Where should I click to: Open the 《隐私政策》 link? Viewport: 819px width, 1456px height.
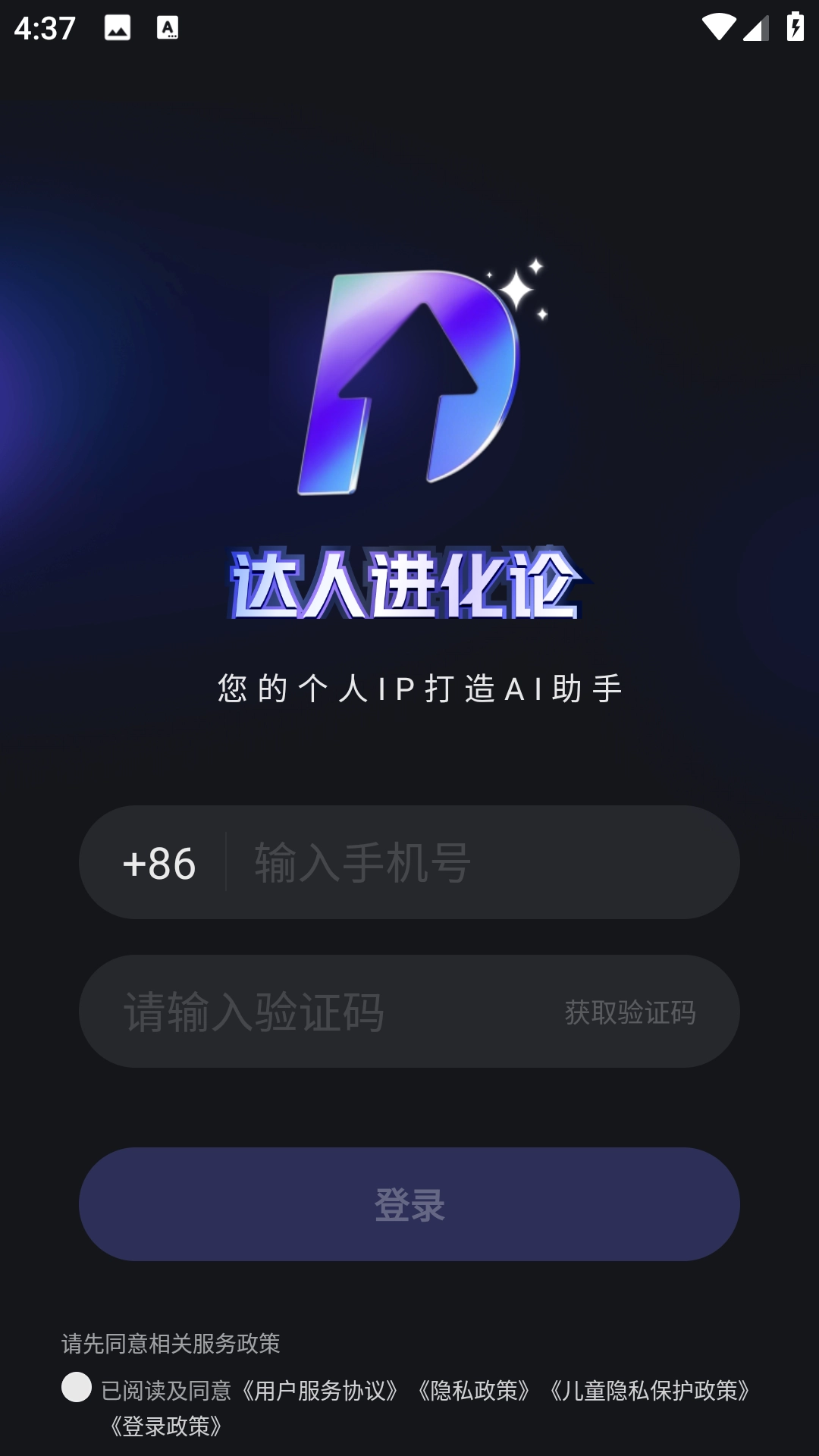coord(474,1391)
